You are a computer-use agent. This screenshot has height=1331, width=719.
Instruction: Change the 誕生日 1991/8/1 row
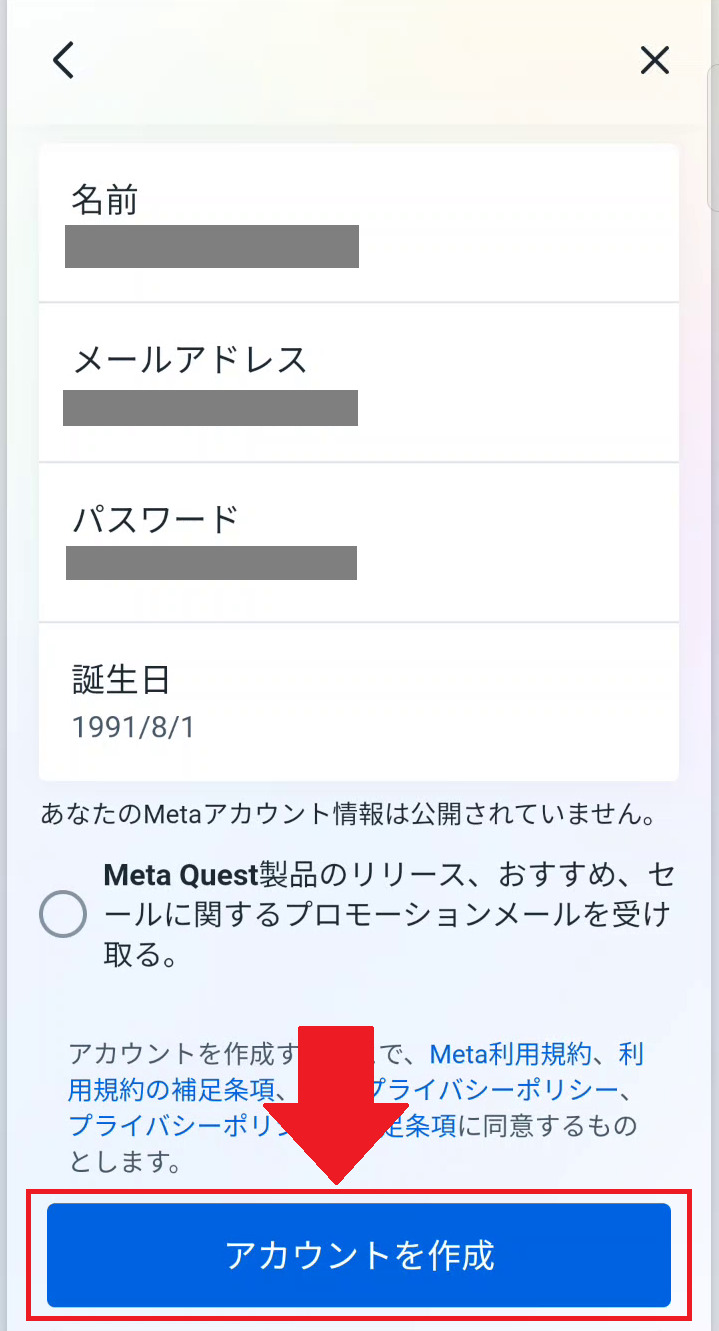pyautogui.click(x=359, y=702)
